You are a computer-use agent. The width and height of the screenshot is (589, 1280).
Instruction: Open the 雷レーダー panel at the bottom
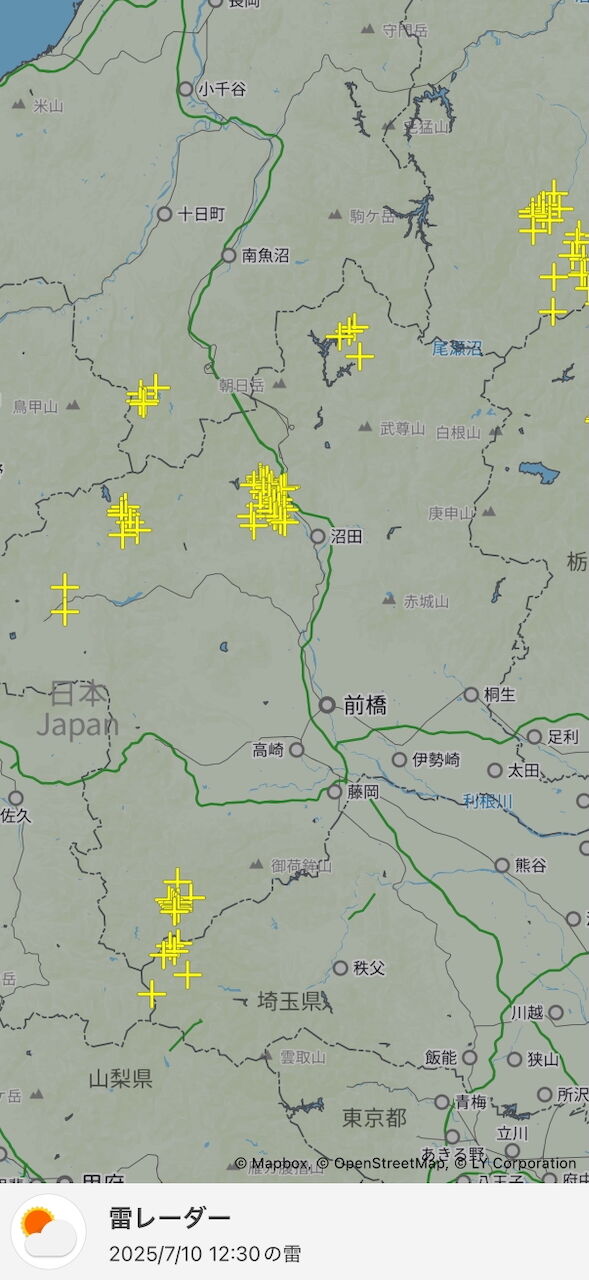coord(294,1231)
